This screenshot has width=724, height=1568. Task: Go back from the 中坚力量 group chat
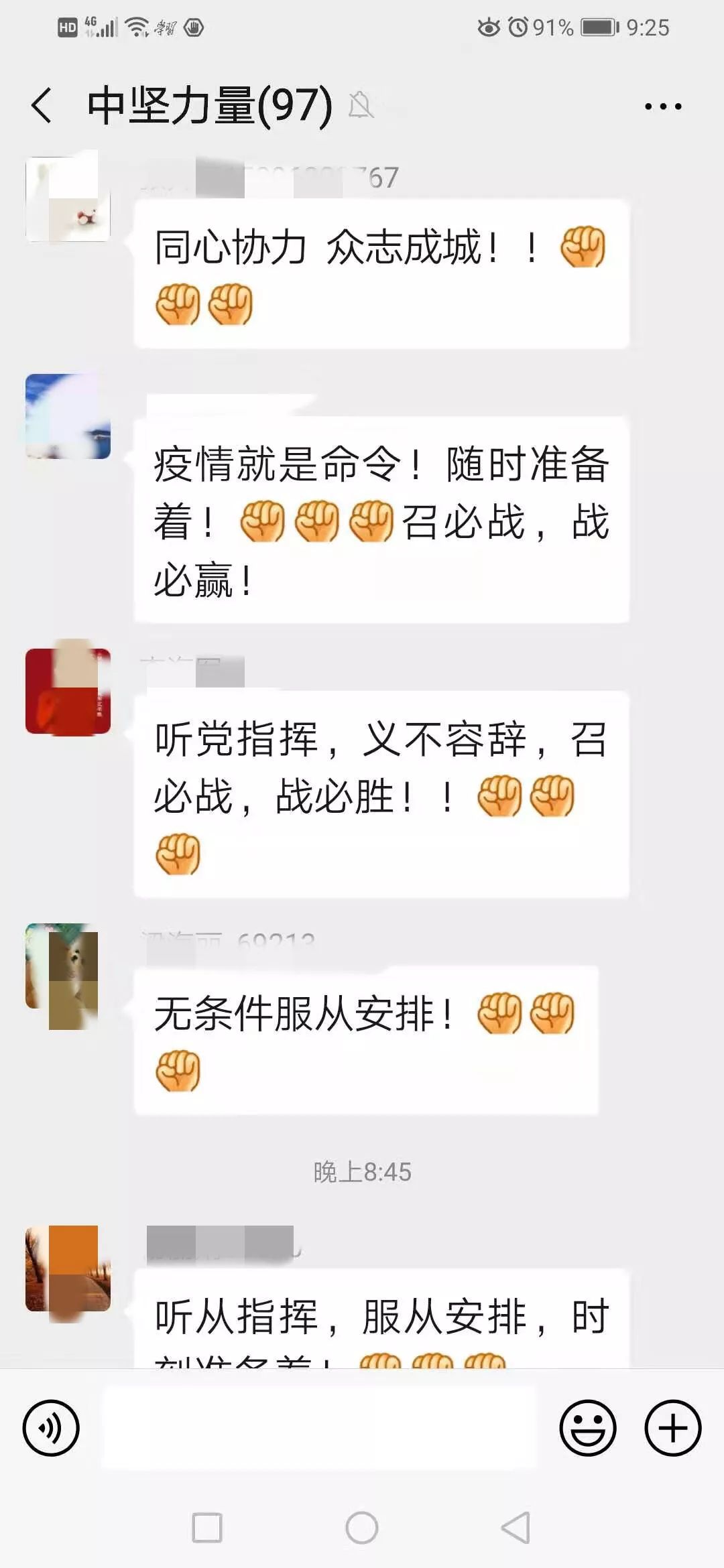pos(42,106)
